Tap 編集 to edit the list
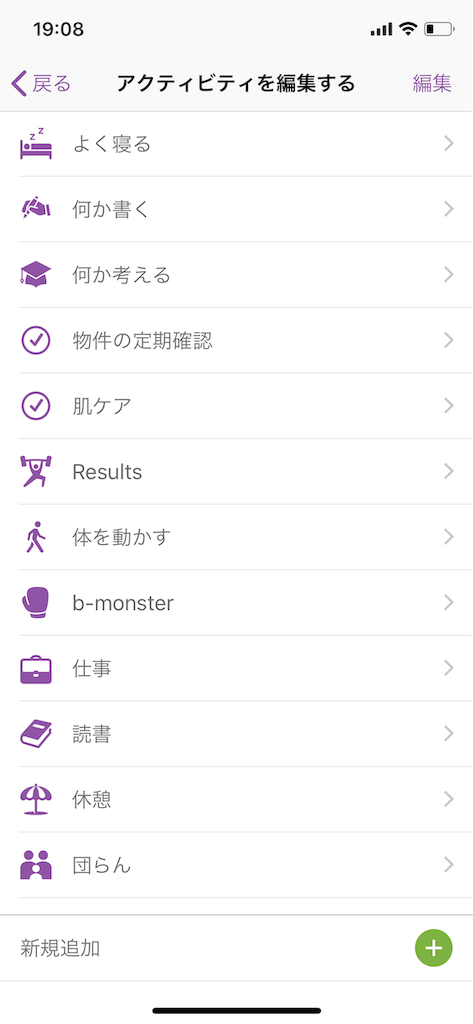 point(432,84)
